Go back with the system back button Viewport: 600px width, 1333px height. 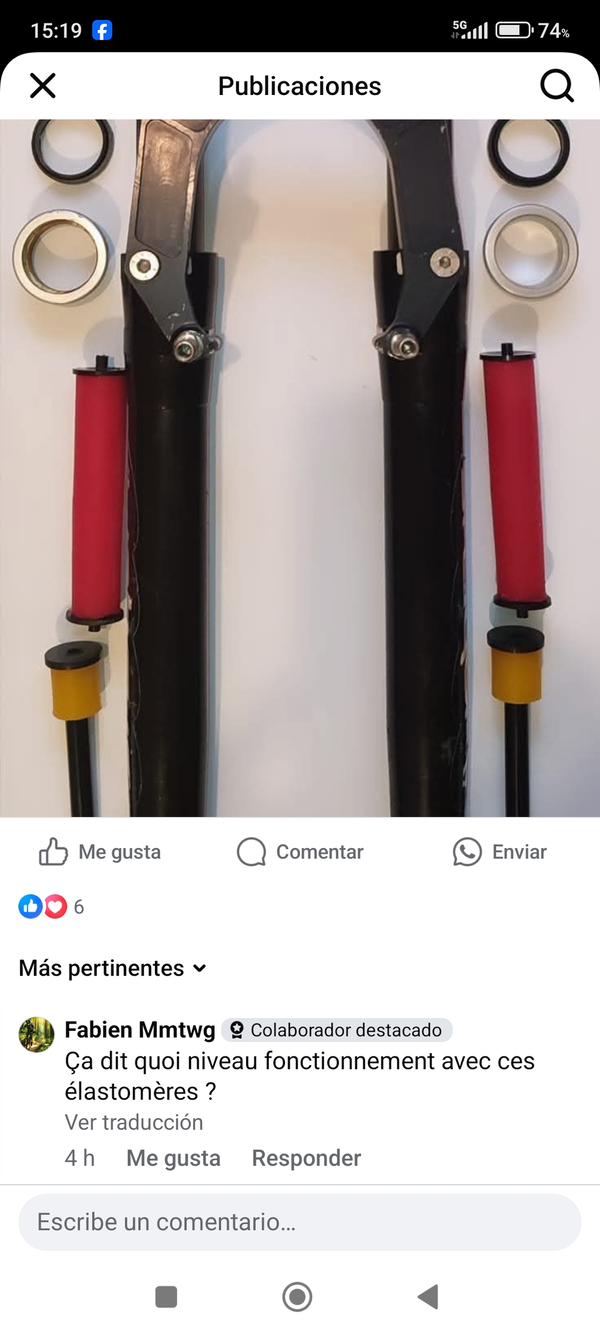click(x=428, y=1297)
